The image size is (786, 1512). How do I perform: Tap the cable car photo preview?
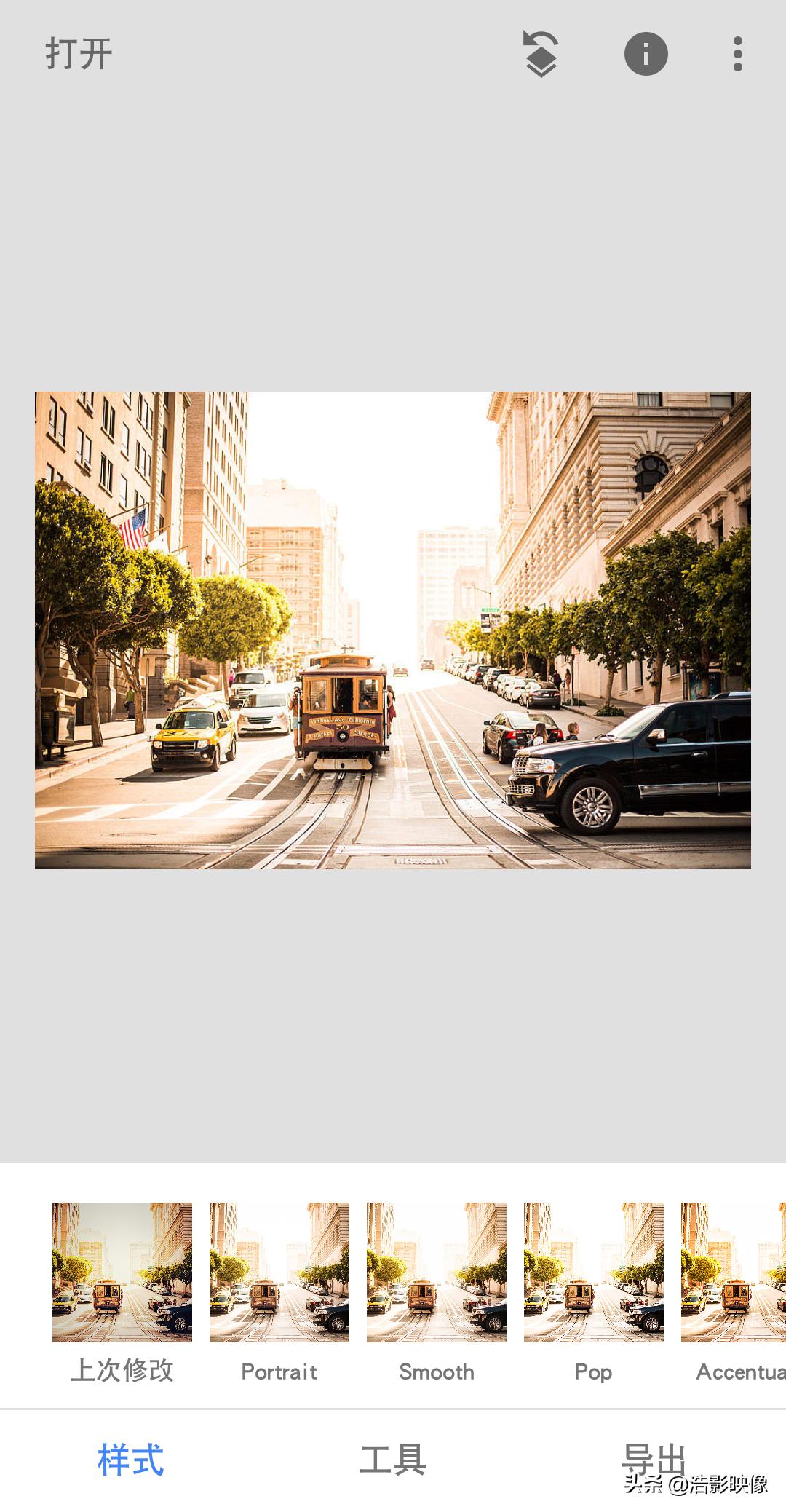(393, 630)
